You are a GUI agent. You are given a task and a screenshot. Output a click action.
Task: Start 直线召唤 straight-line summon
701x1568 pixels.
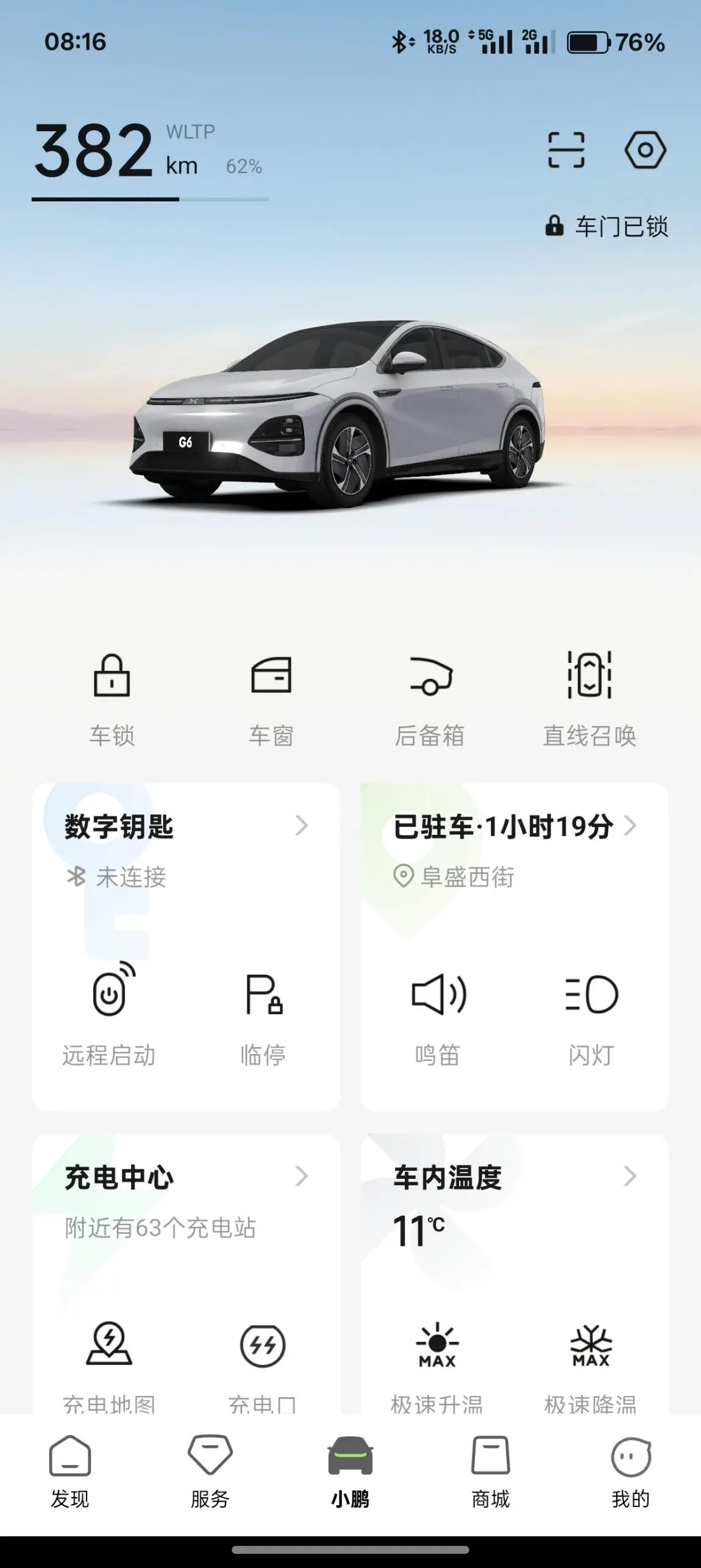point(589,698)
